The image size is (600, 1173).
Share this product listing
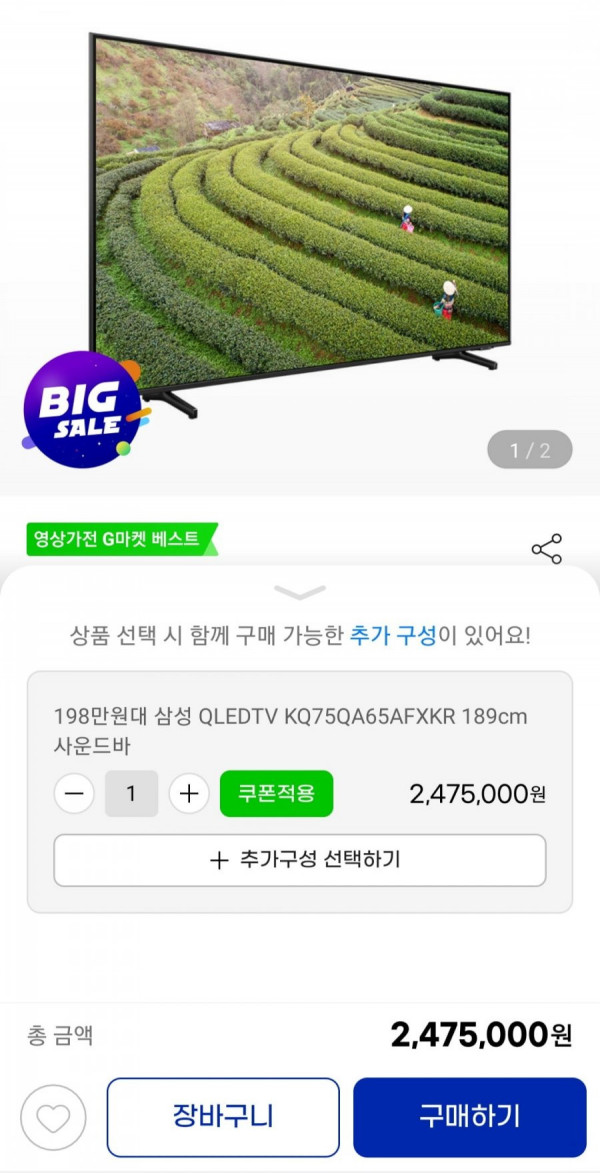pos(546,548)
